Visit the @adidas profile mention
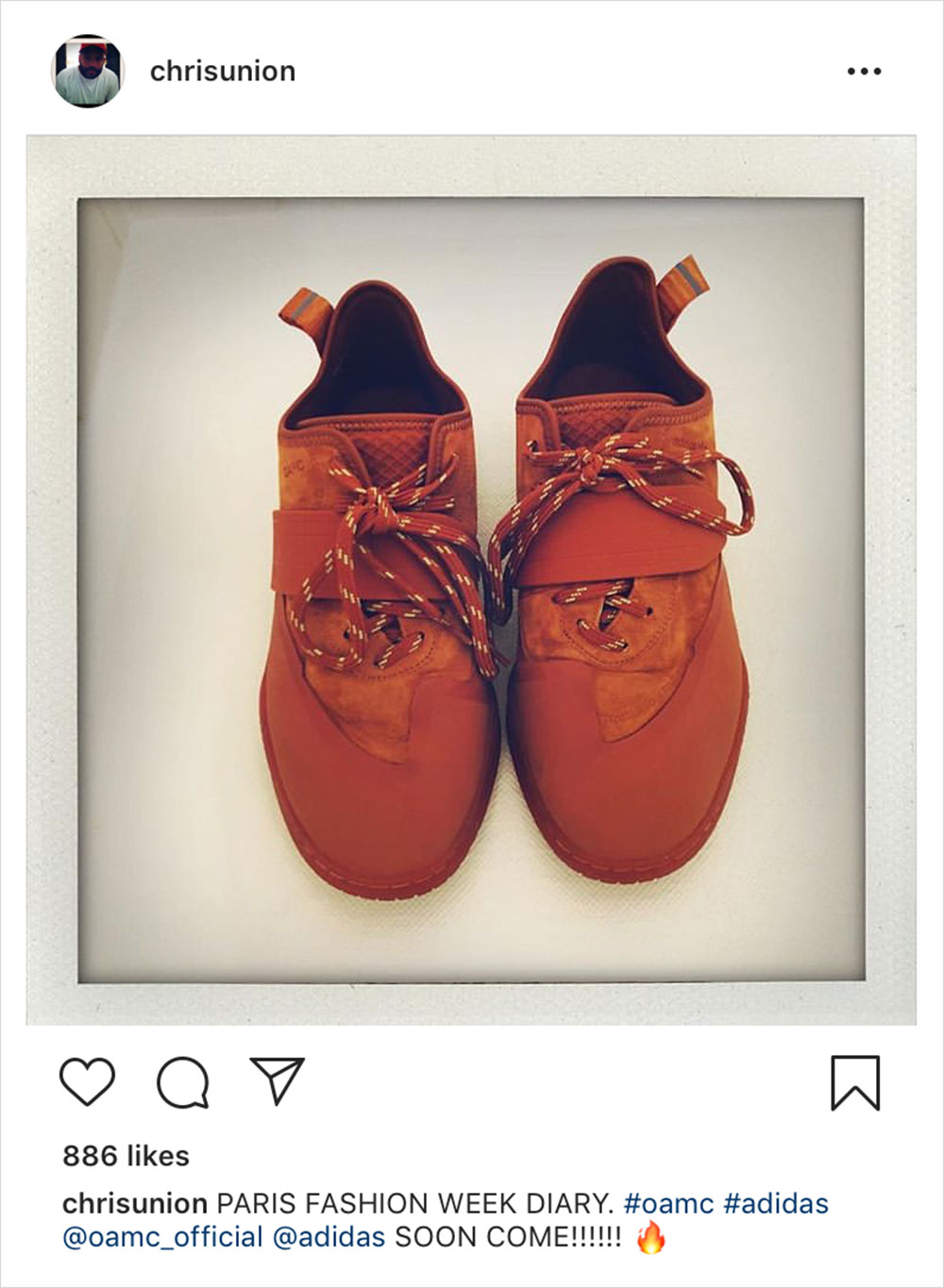Screen dimensions: 944x1288 [x=329, y=1237]
